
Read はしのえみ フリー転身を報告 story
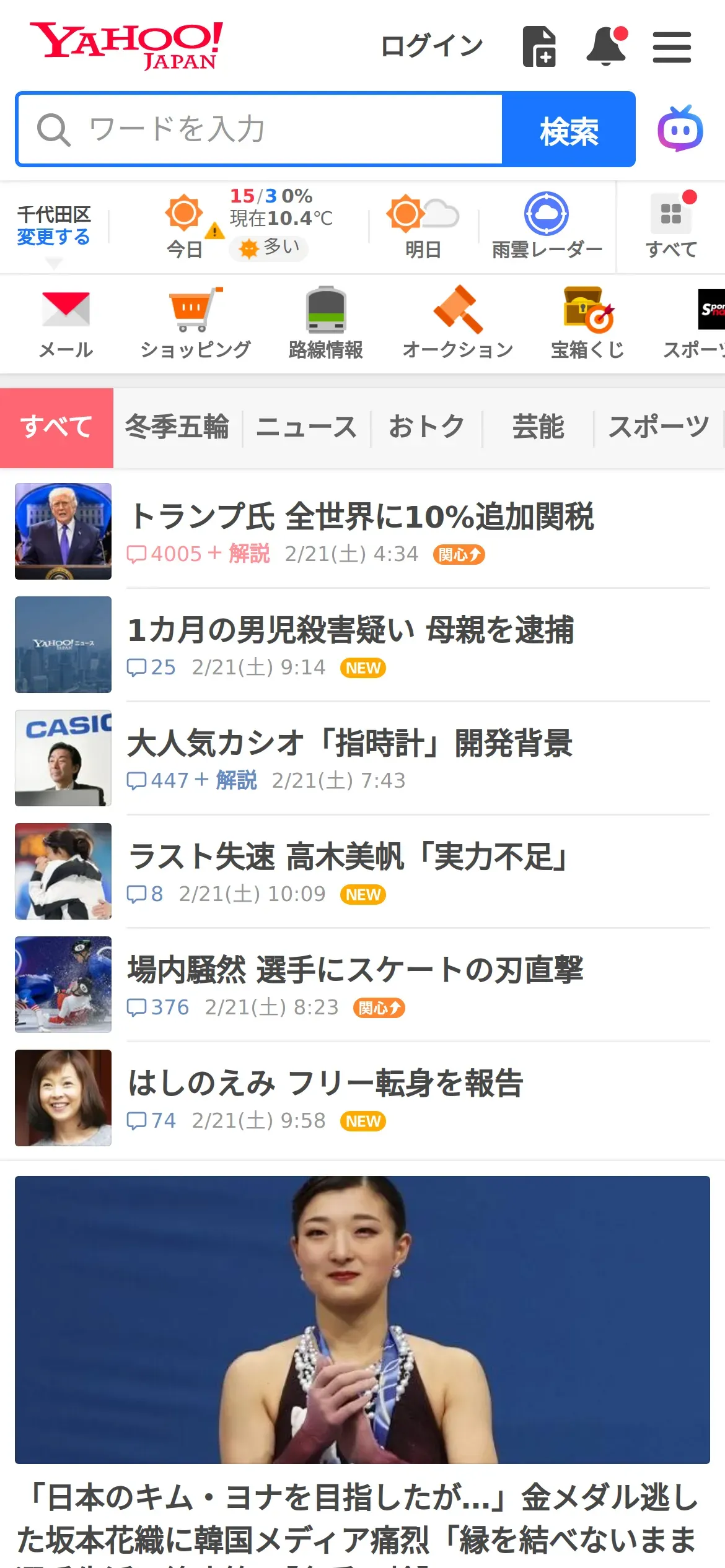point(325,1083)
